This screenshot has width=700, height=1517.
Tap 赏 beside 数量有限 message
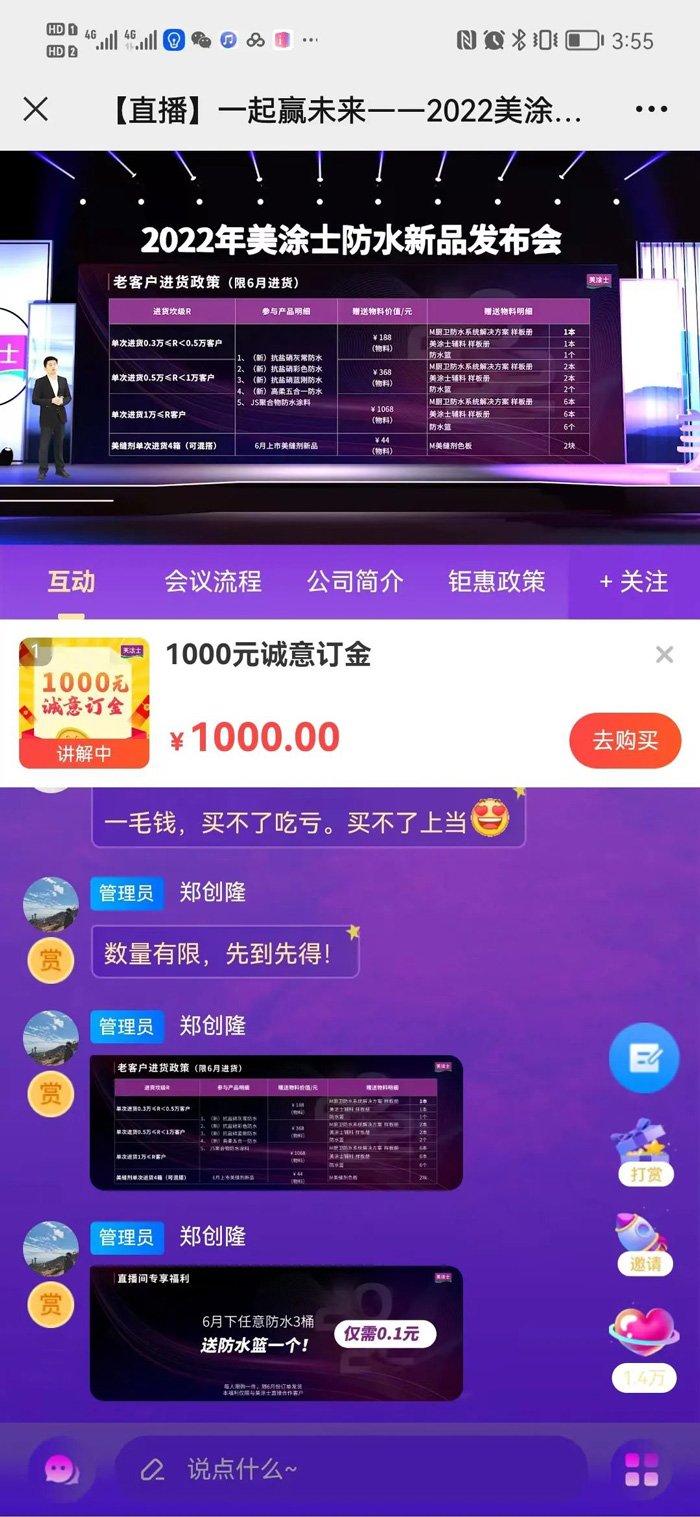point(50,960)
